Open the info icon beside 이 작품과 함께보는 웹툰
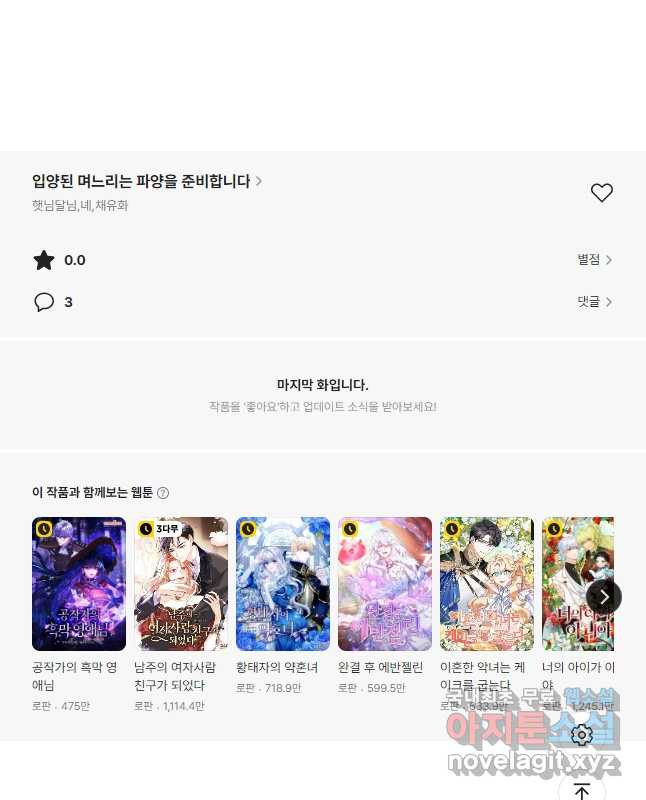The width and height of the screenshot is (646, 800). click(x=163, y=493)
